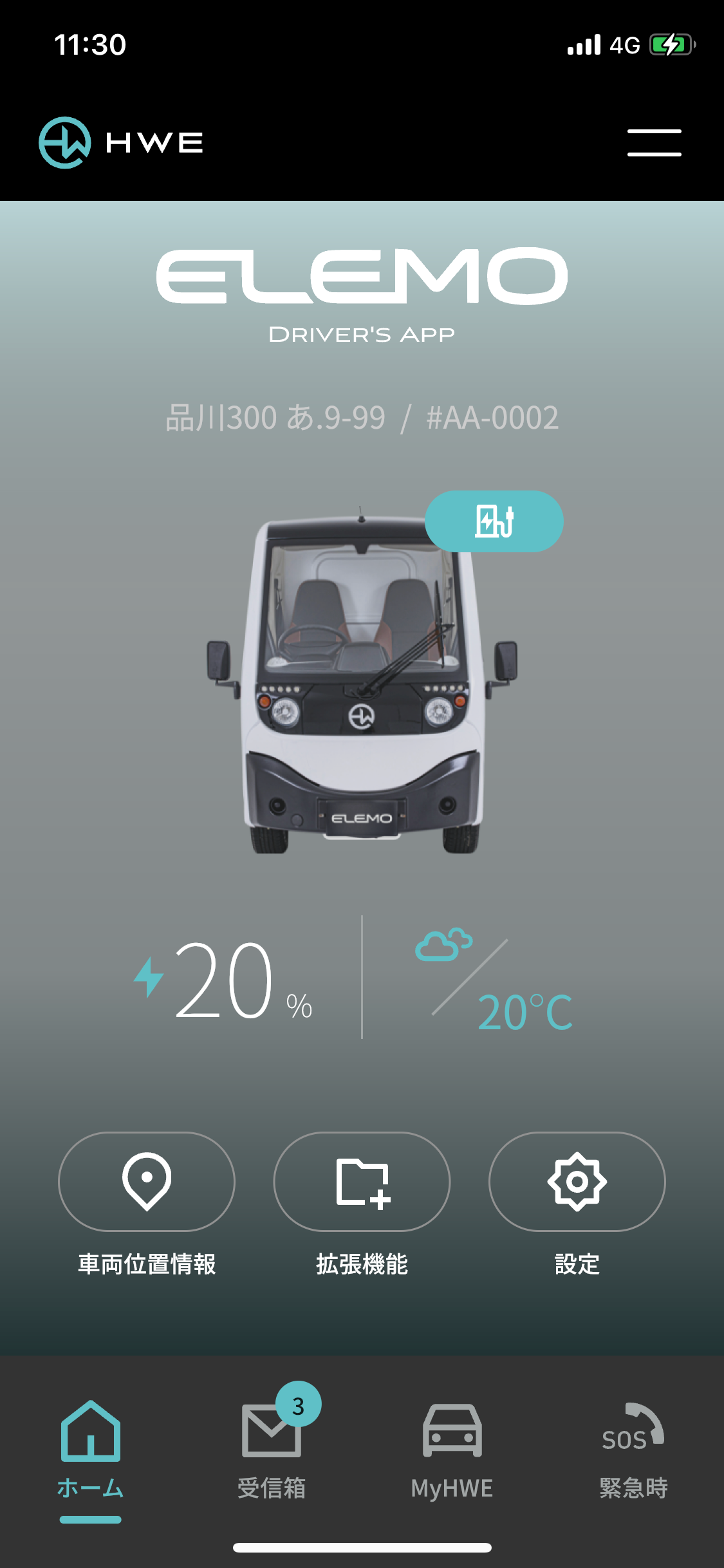This screenshot has width=724, height=1568.
Task: Switch to the MyHWE tab
Action: pyautogui.click(x=452, y=1450)
